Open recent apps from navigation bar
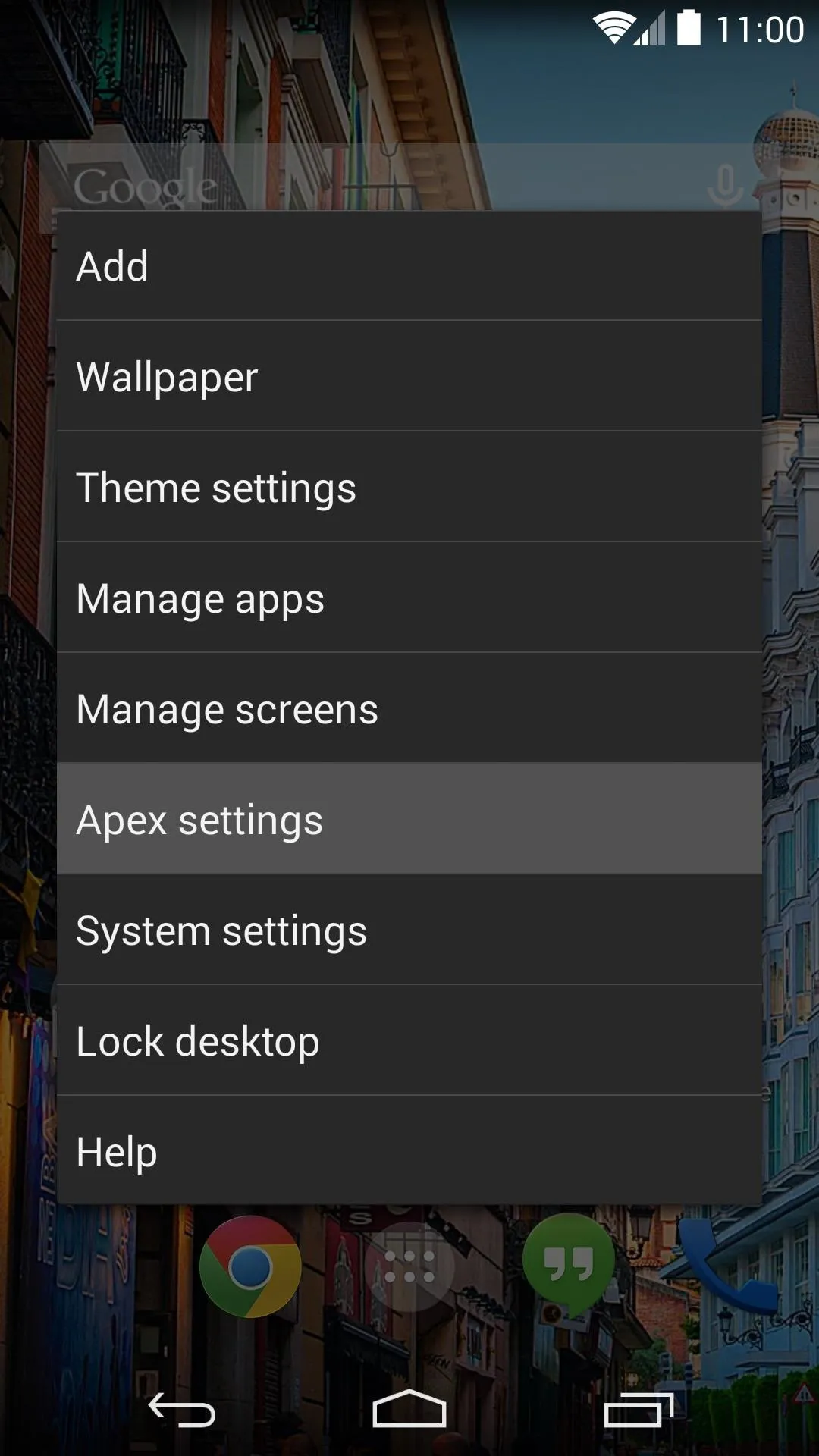Viewport: 819px width, 1456px height. coord(639,1410)
